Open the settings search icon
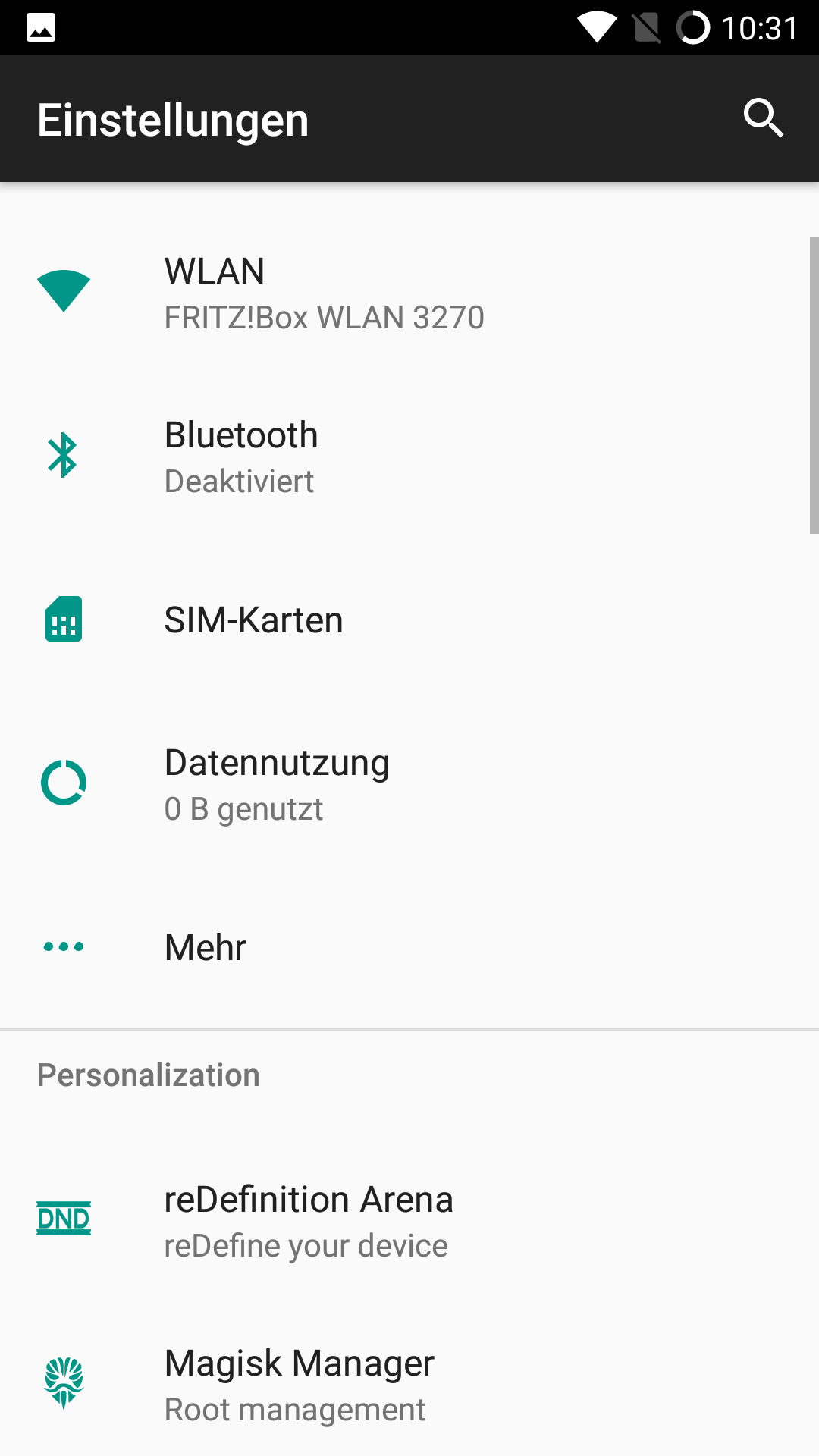The image size is (819, 1456). [763, 118]
